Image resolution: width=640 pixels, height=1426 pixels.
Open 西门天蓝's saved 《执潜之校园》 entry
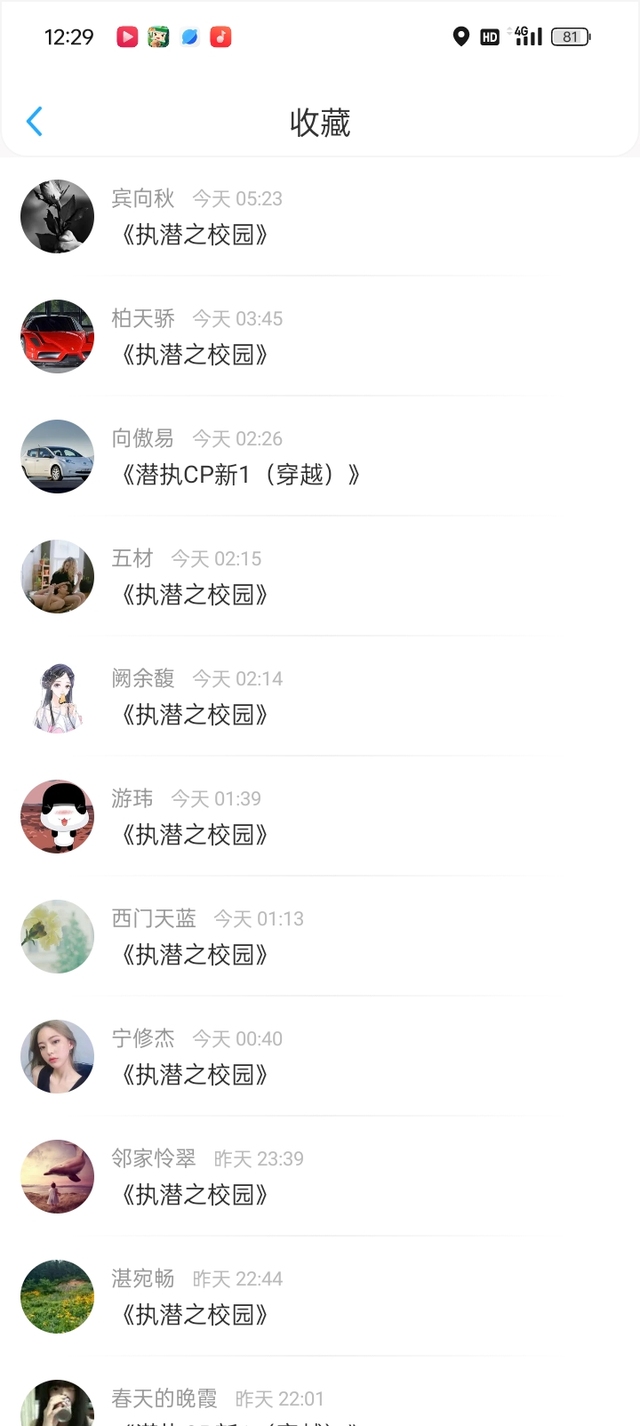[x=195, y=954]
